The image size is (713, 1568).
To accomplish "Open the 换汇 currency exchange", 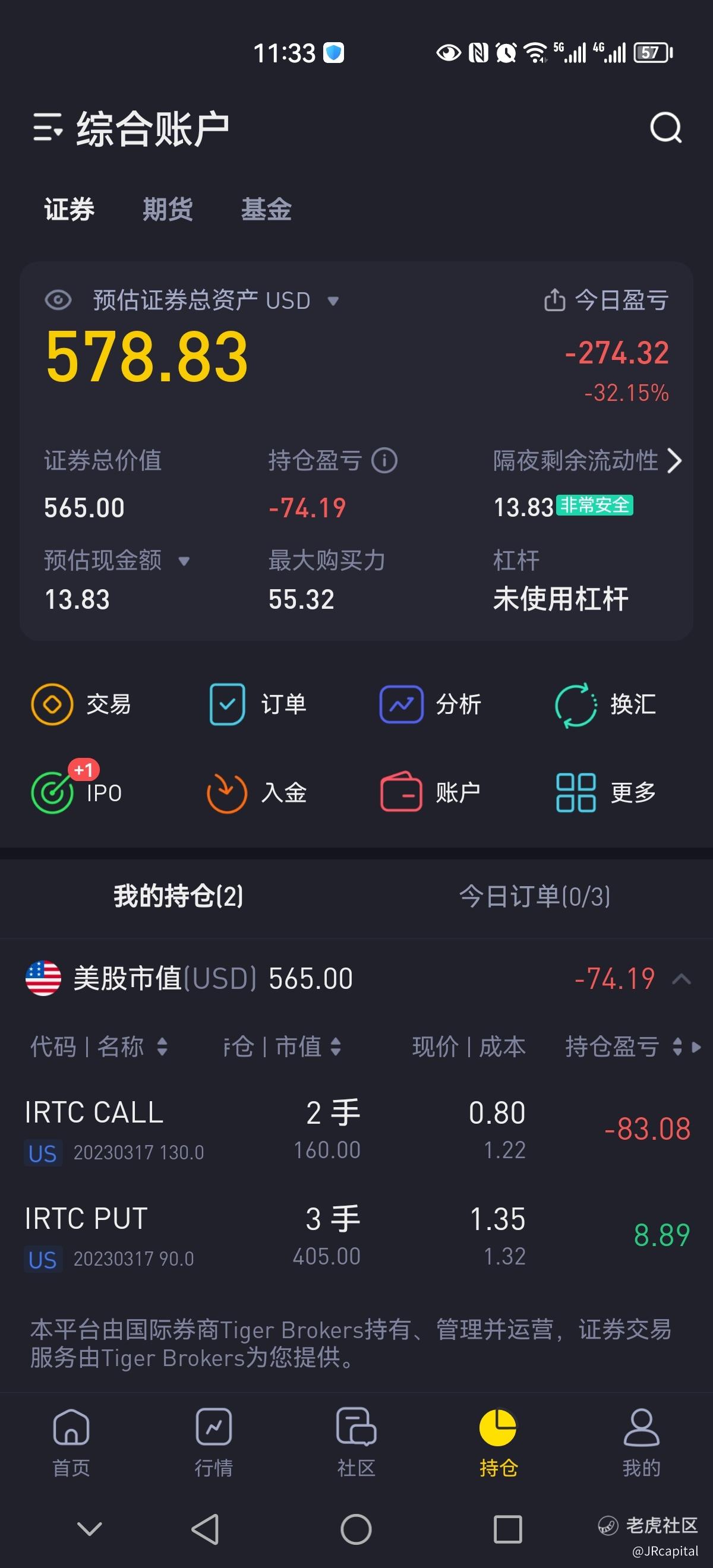I will click(x=606, y=704).
